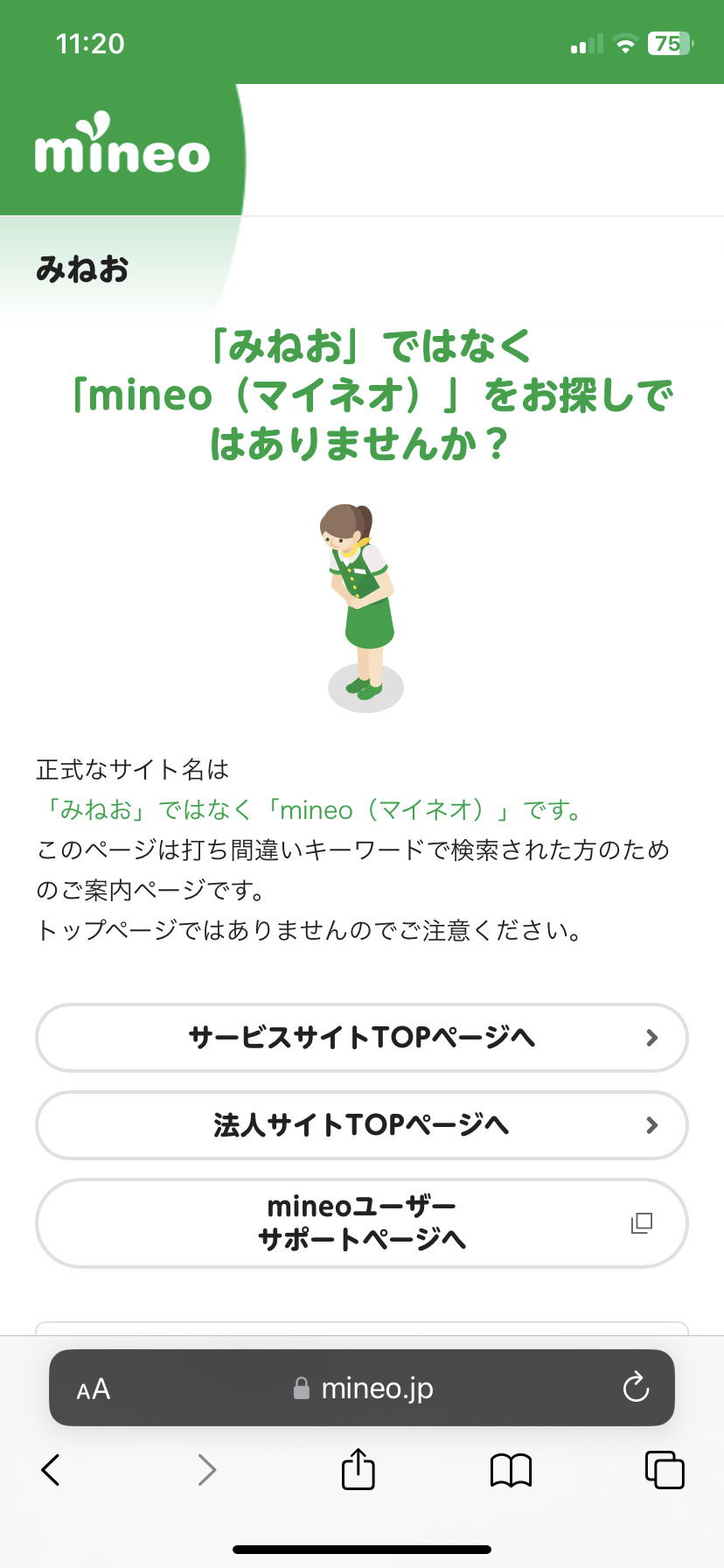Open the AA page settings menu

click(93, 1389)
